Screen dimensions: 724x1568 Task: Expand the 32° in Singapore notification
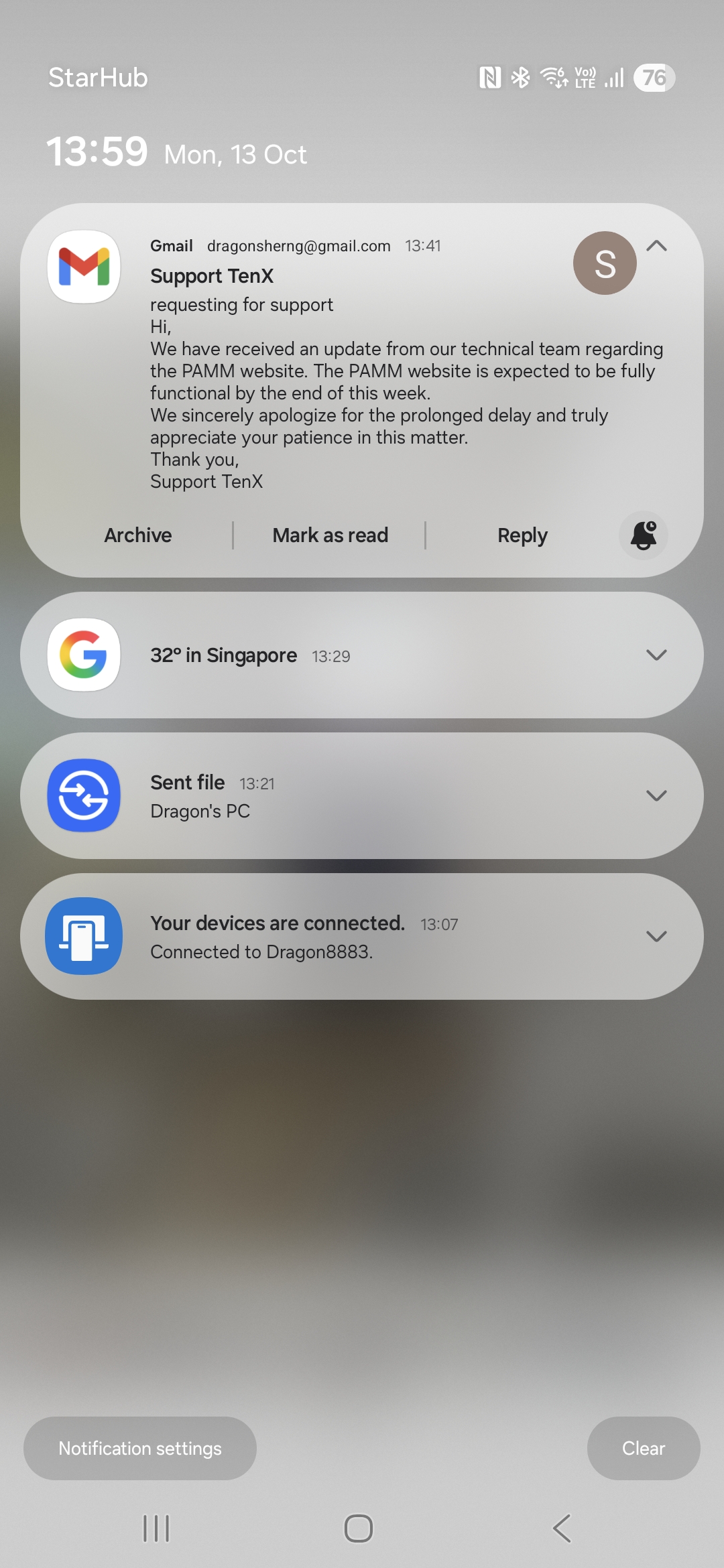click(656, 655)
